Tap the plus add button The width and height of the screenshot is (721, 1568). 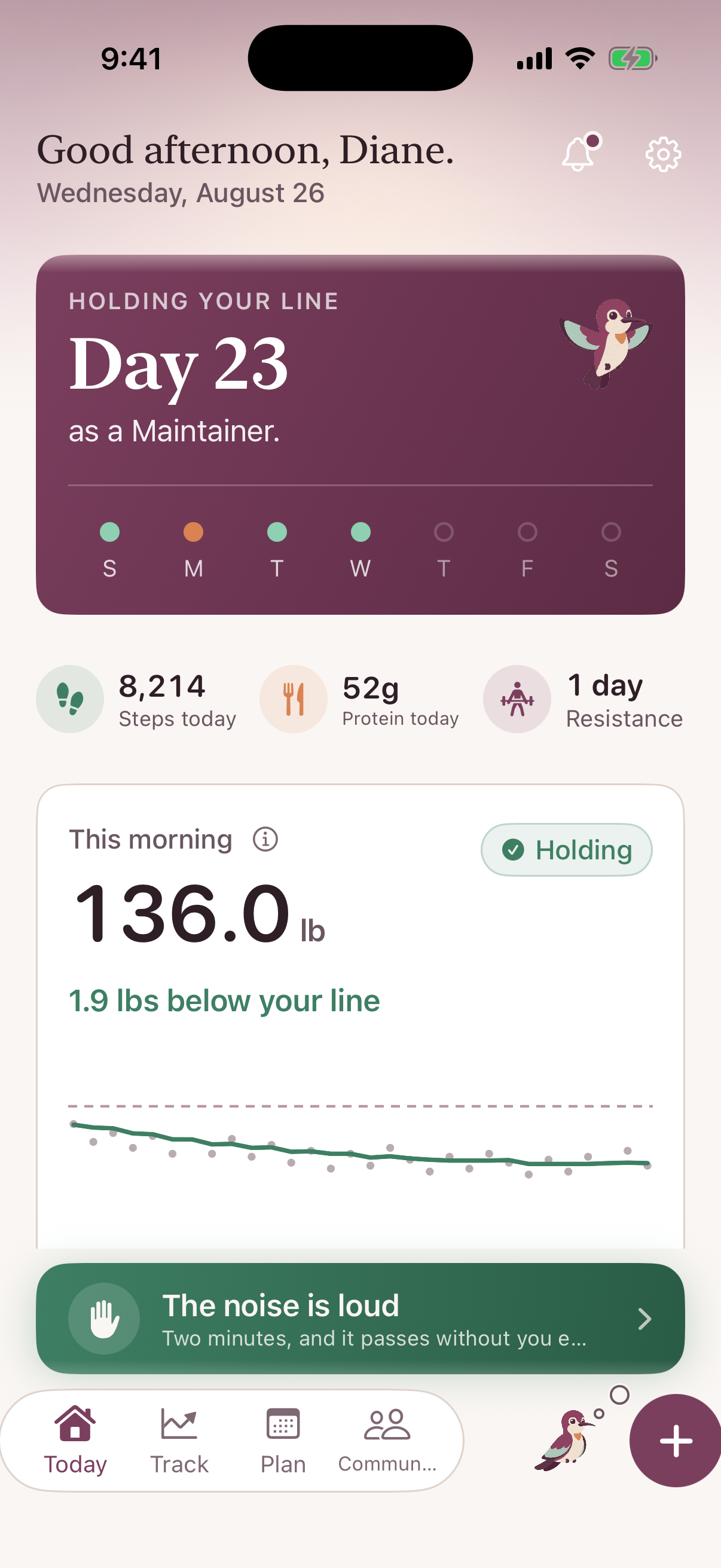tap(676, 1441)
